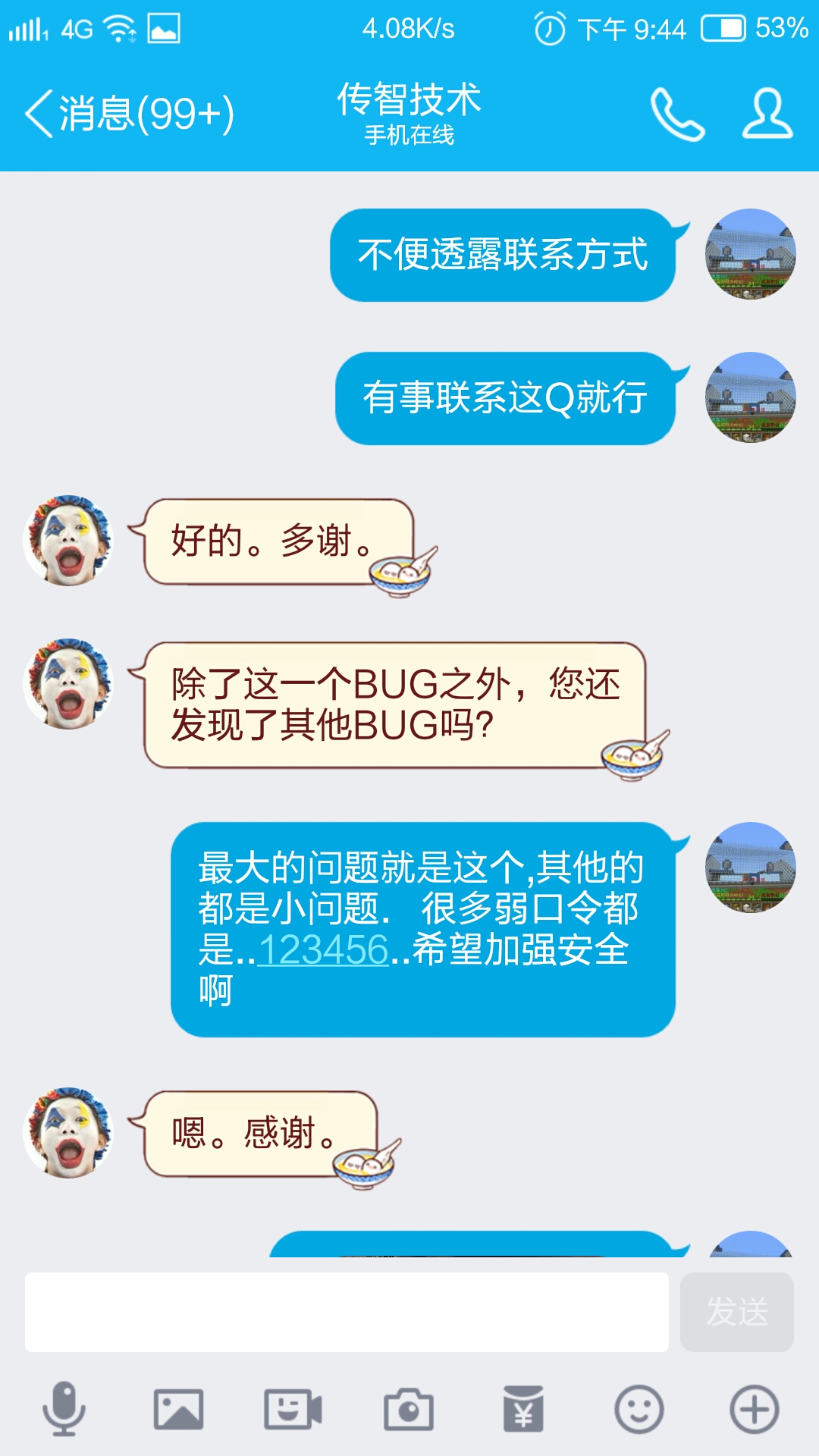The width and height of the screenshot is (819, 1456).
Task: Open the emoji smiley panel
Action: [639, 1410]
